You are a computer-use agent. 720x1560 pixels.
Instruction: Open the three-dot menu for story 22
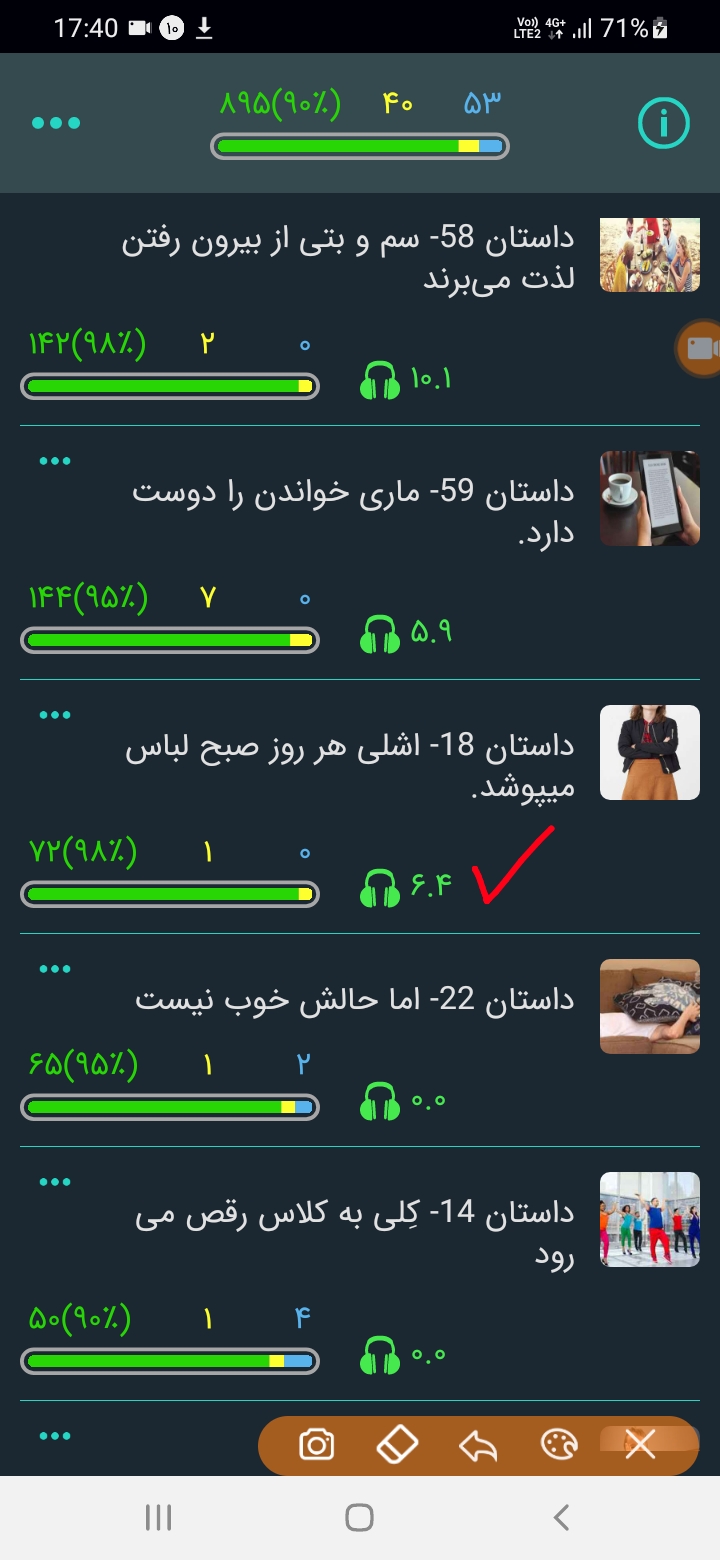[55, 969]
